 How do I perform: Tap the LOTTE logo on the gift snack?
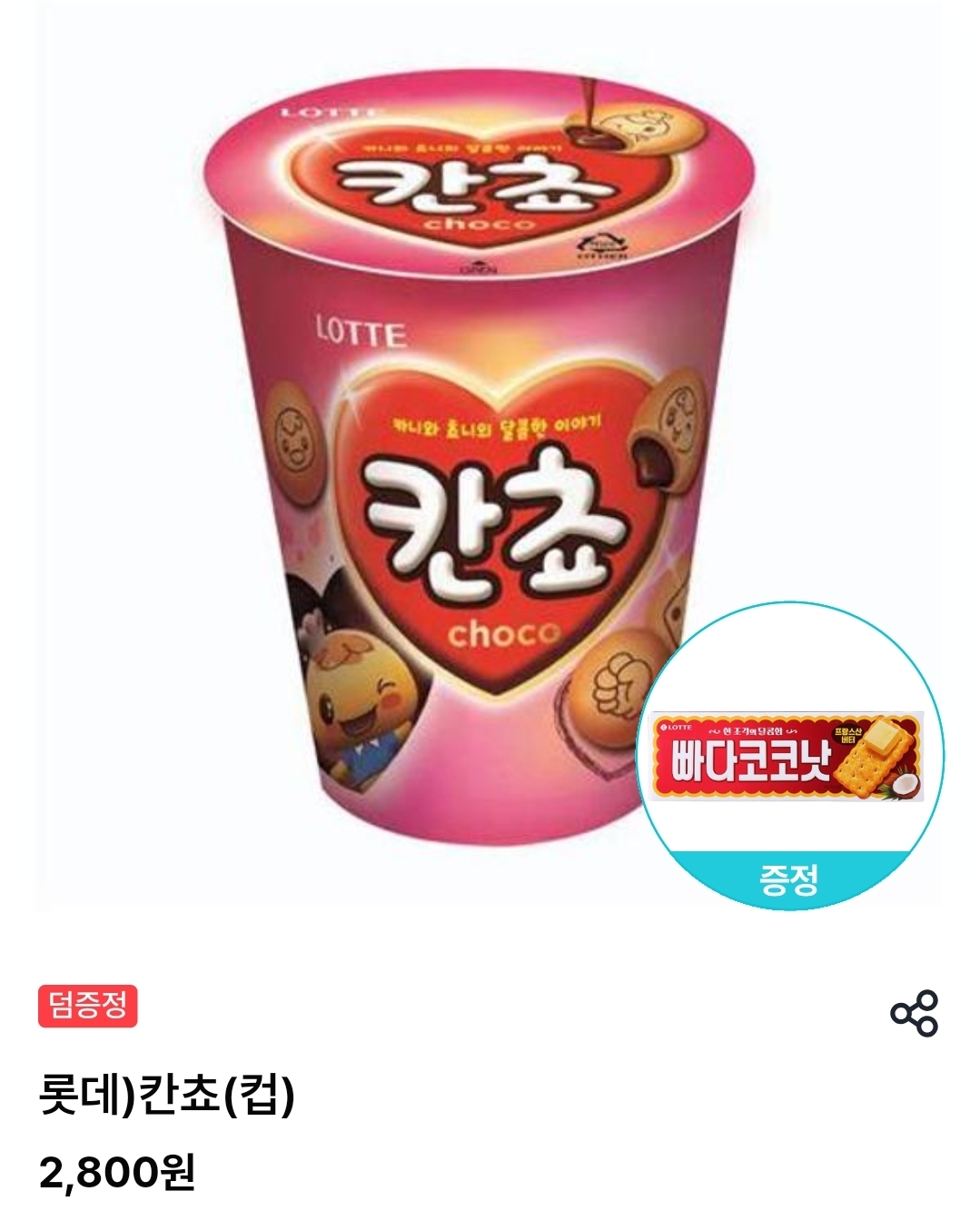(x=677, y=727)
